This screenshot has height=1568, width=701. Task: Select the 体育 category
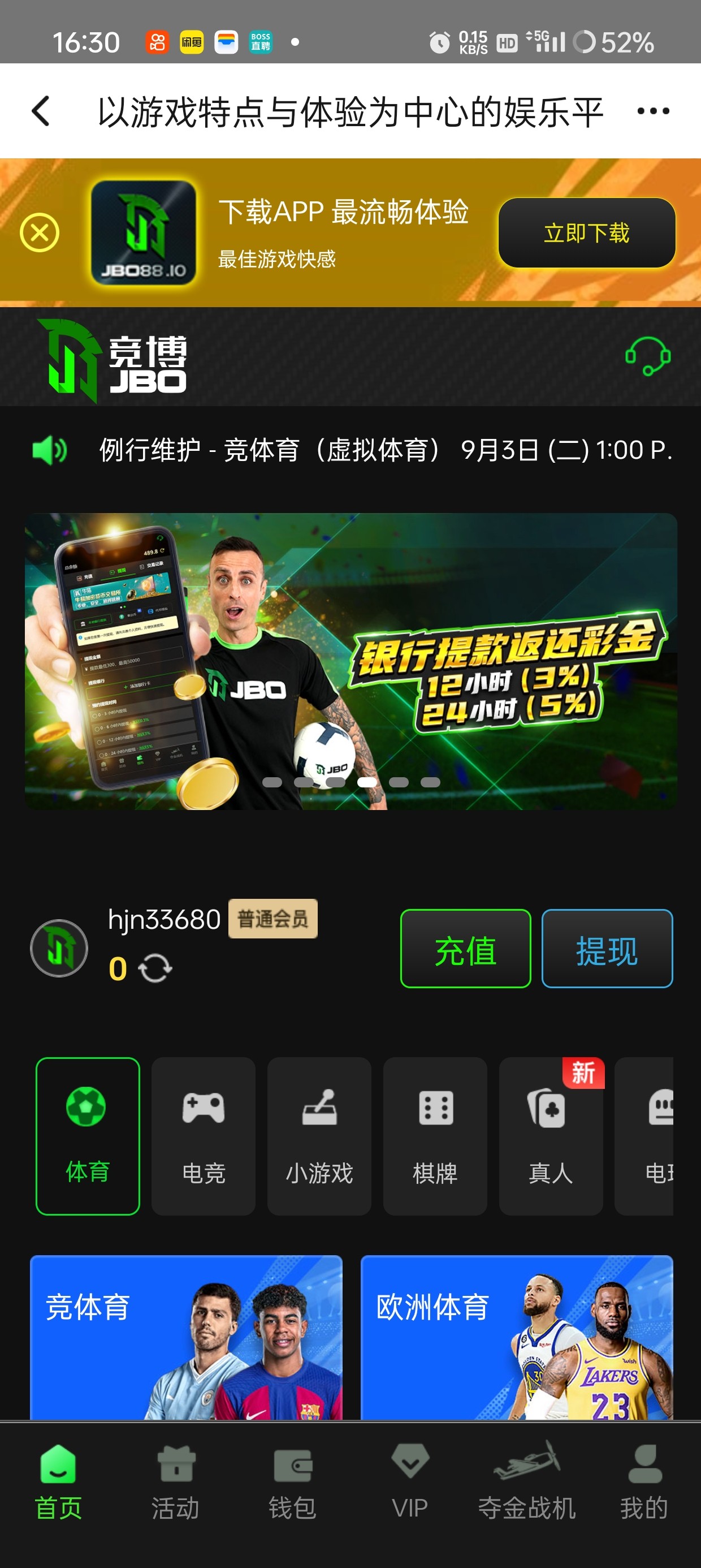pos(88,1136)
